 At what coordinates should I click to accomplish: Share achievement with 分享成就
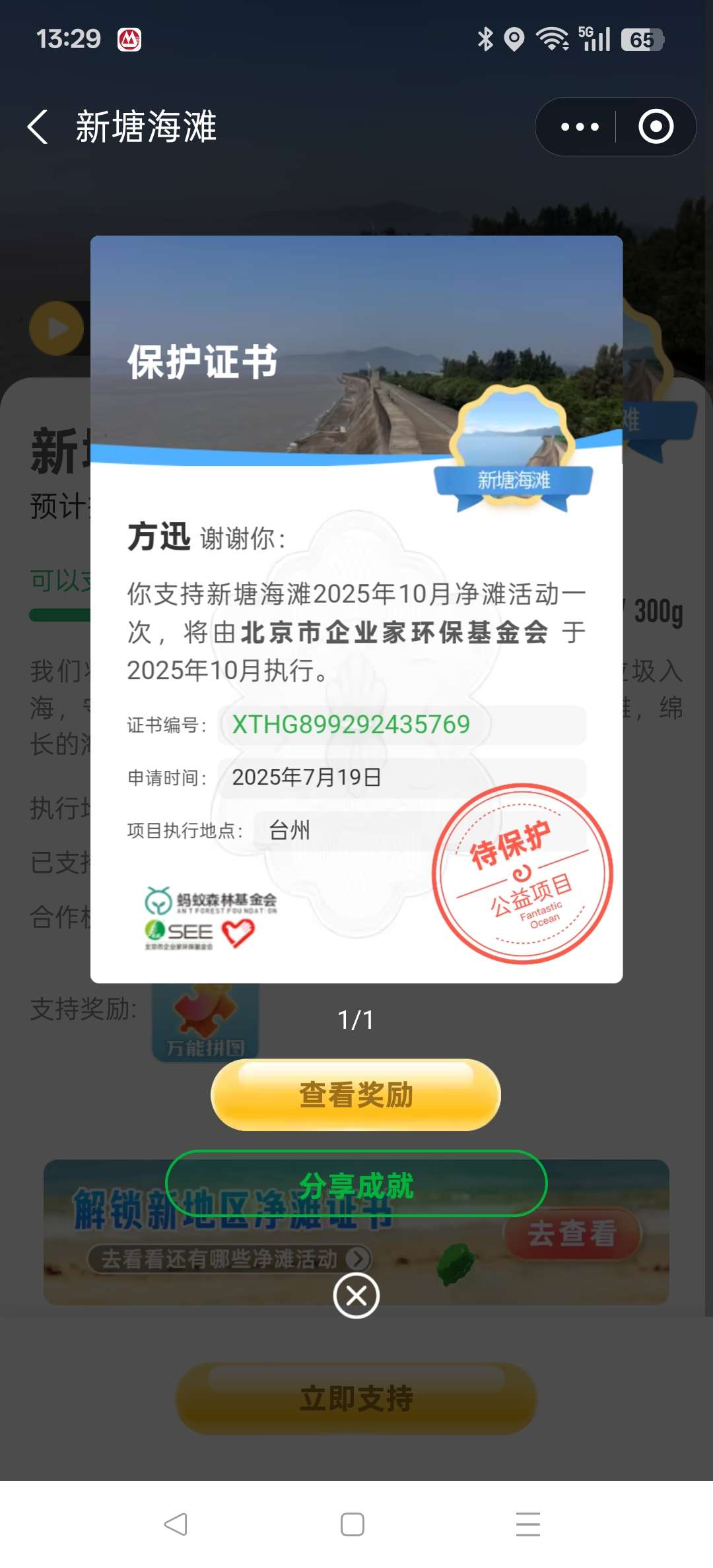(x=356, y=1185)
